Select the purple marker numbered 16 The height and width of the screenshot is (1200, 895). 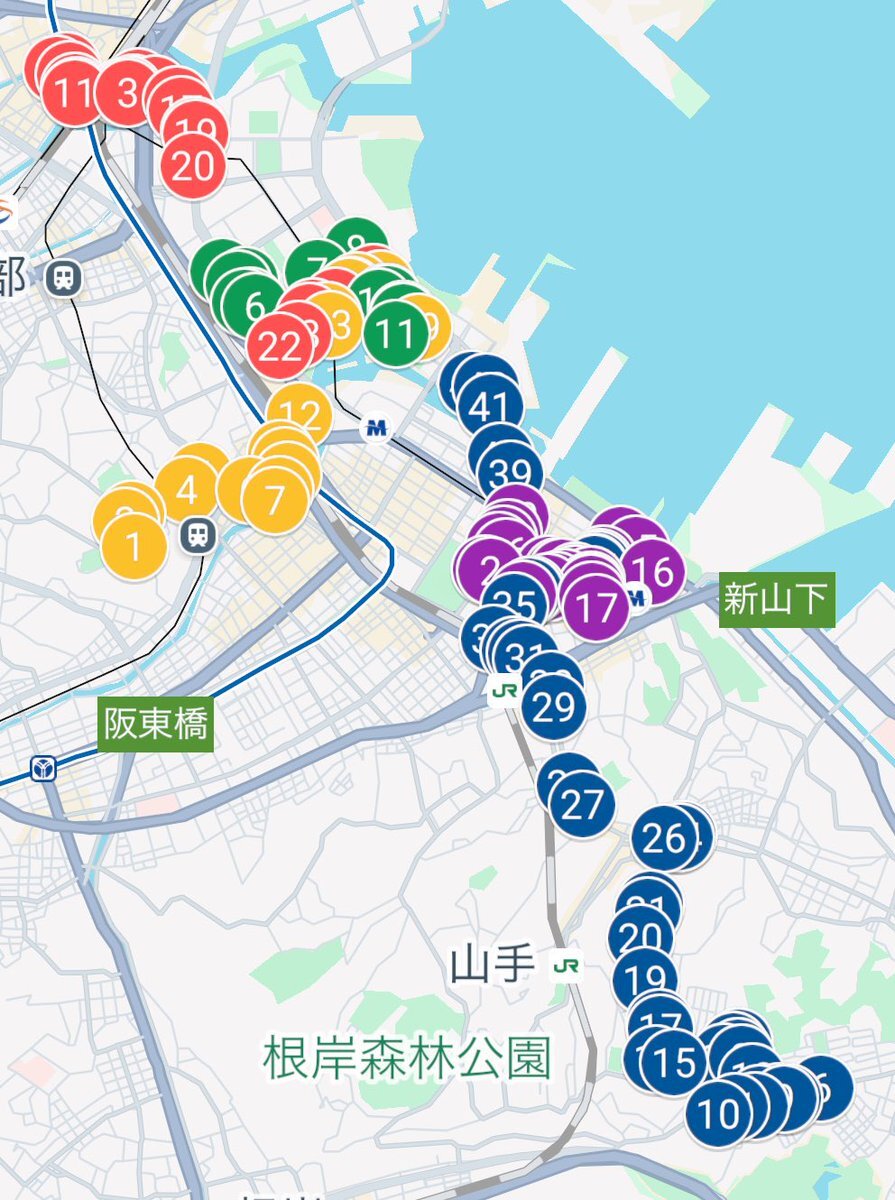click(655, 571)
